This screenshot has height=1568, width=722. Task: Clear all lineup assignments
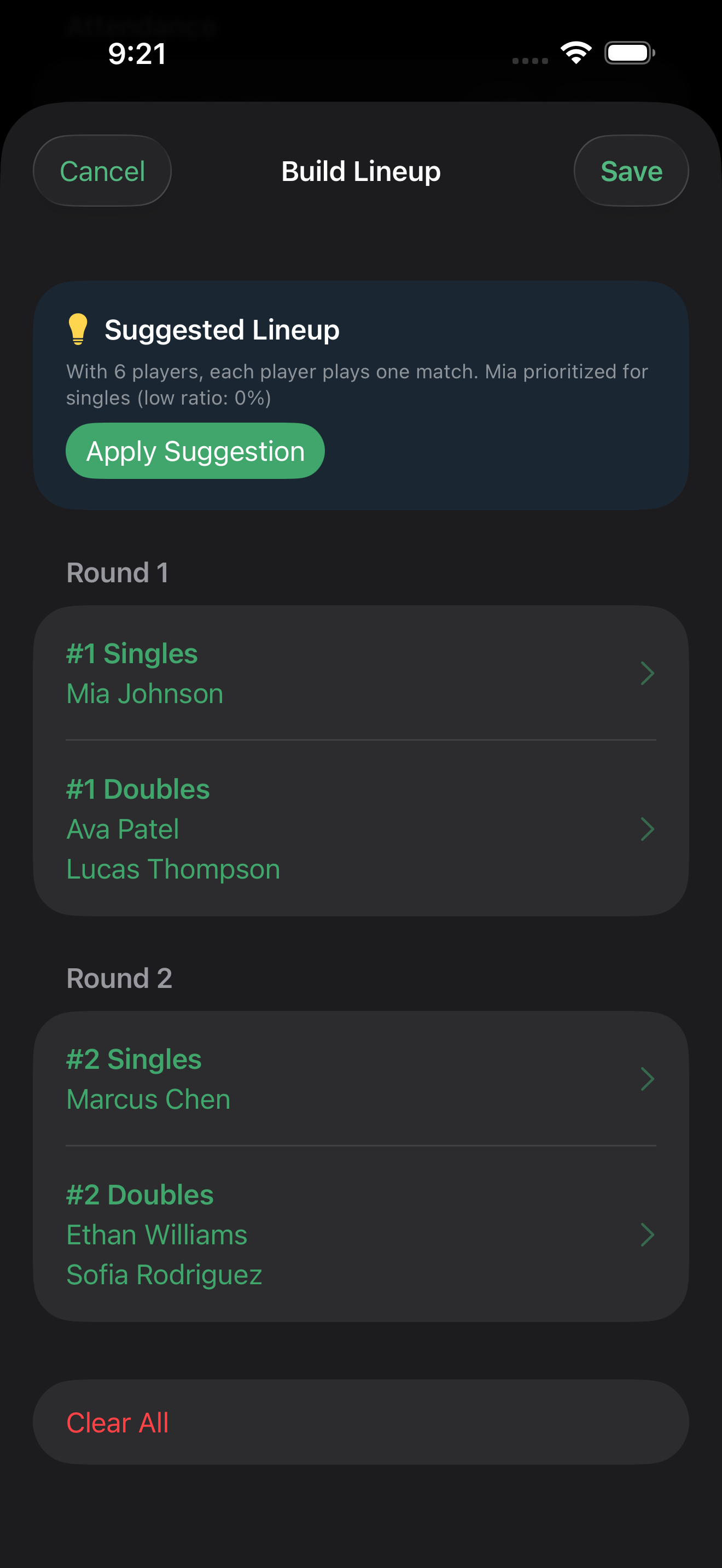coord(118,1423)
